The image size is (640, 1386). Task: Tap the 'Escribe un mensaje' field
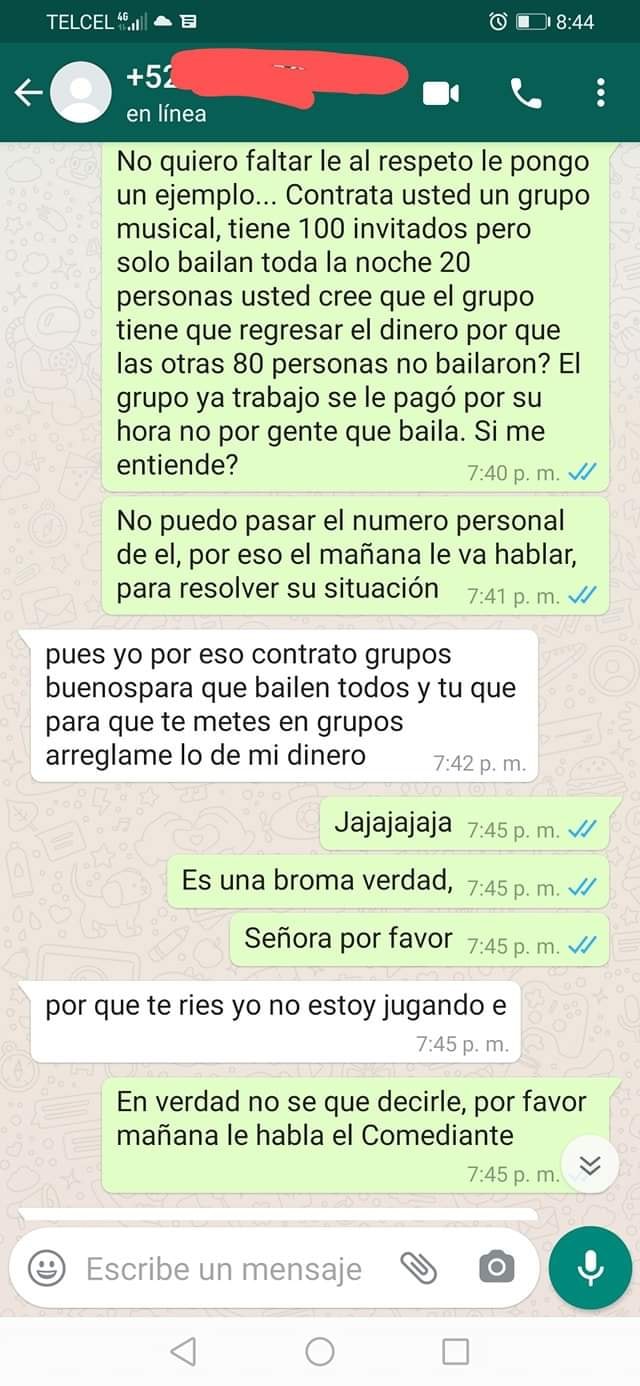tap(225, 1269)
